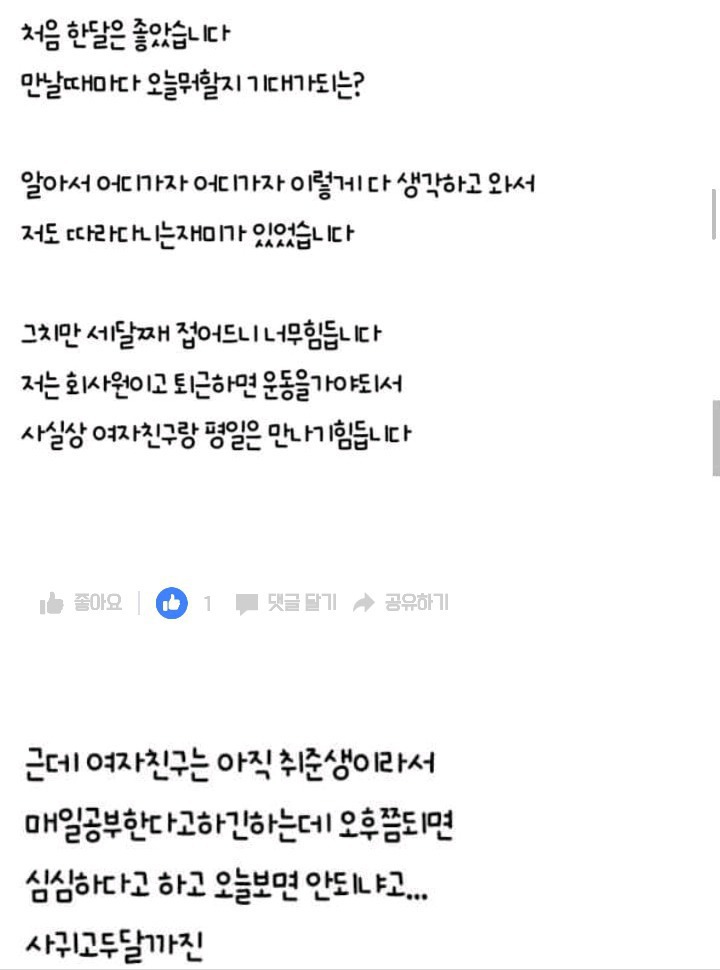Open the blue Like reaction badge

[x=172, y=602]
